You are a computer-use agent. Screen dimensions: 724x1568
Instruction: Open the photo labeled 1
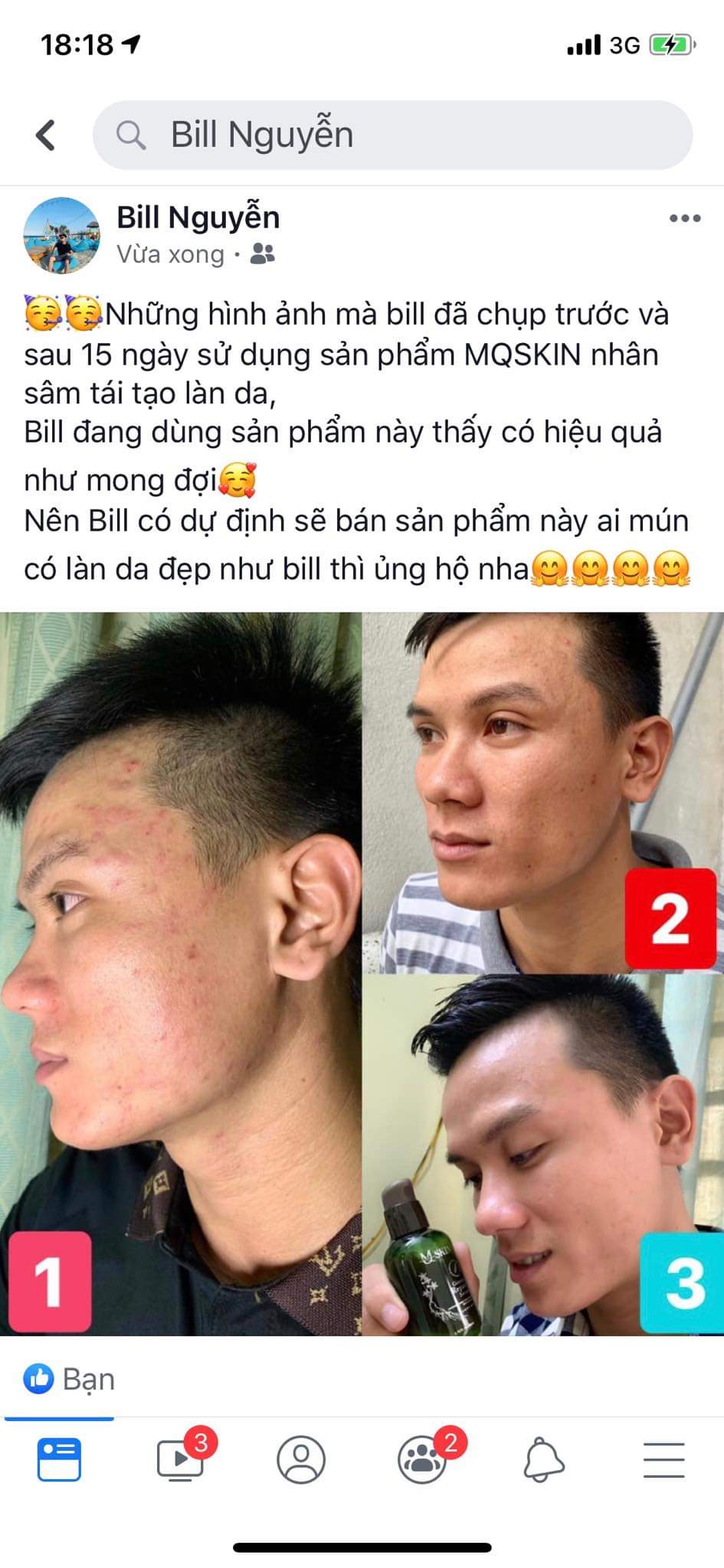point(180,972)
